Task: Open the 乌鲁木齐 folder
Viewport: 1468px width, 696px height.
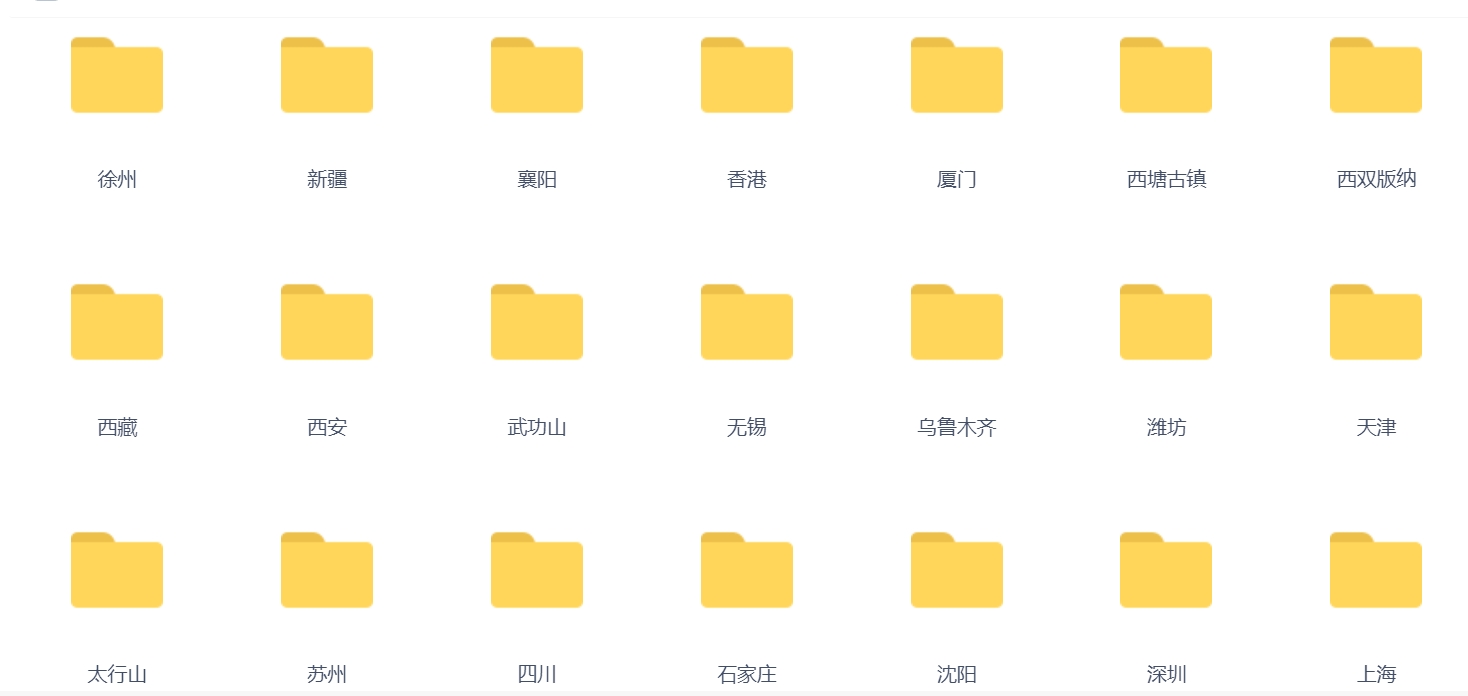Action: [x=957, y=324]
